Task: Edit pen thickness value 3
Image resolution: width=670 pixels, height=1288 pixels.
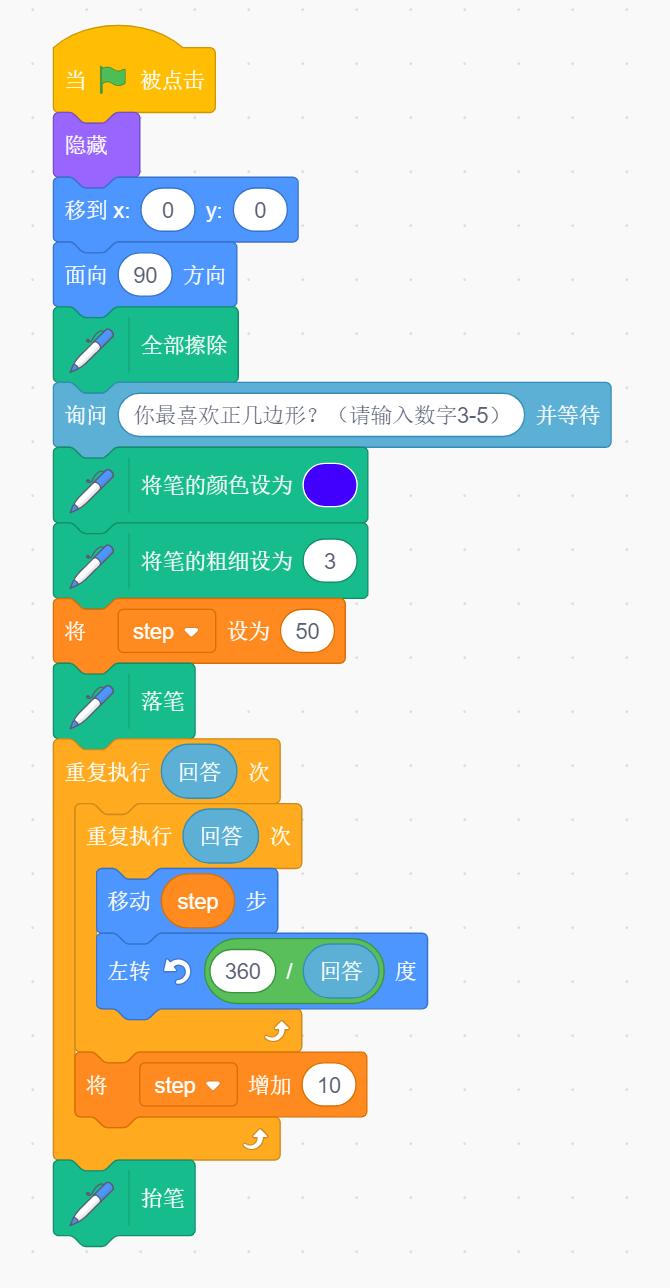Action: [x=330, y=561]
